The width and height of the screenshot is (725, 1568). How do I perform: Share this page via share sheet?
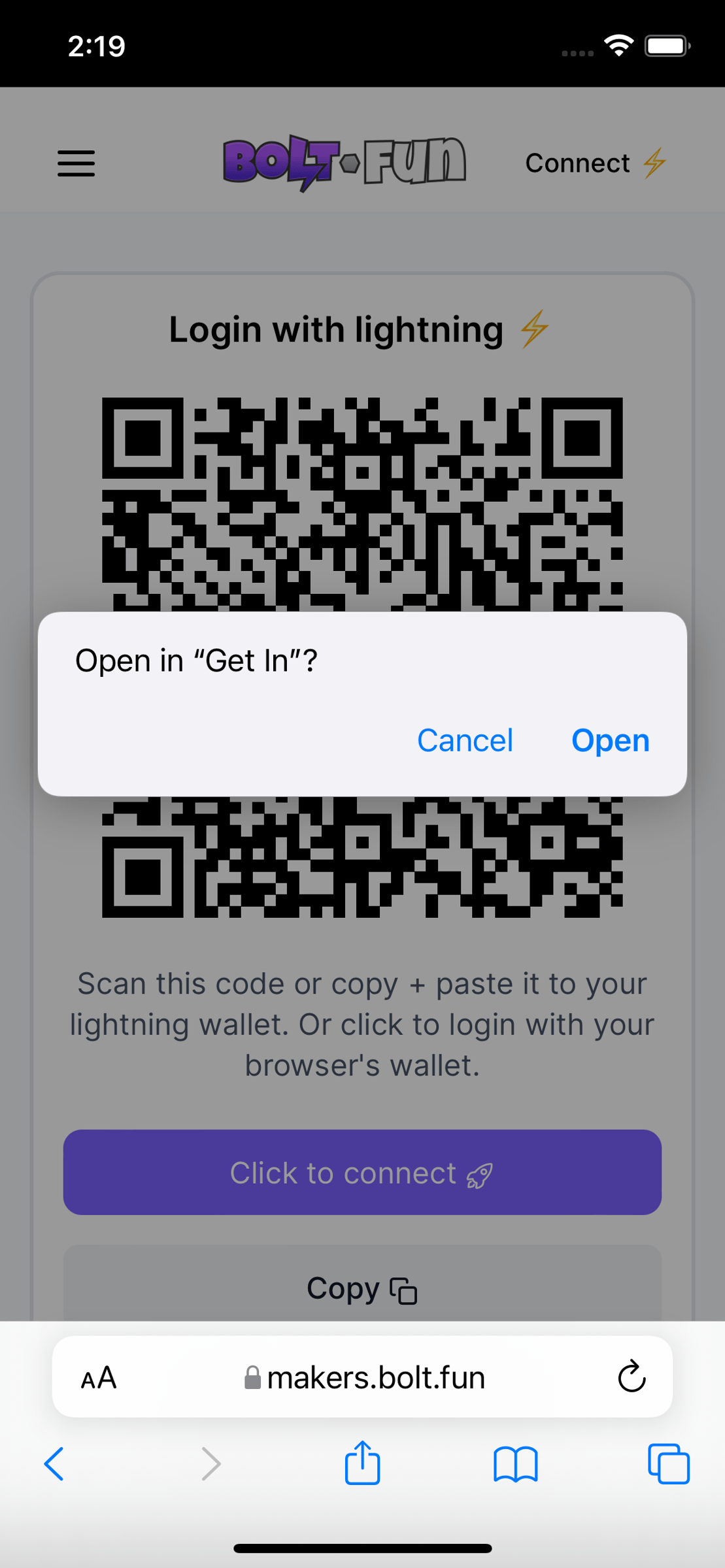362,1463
